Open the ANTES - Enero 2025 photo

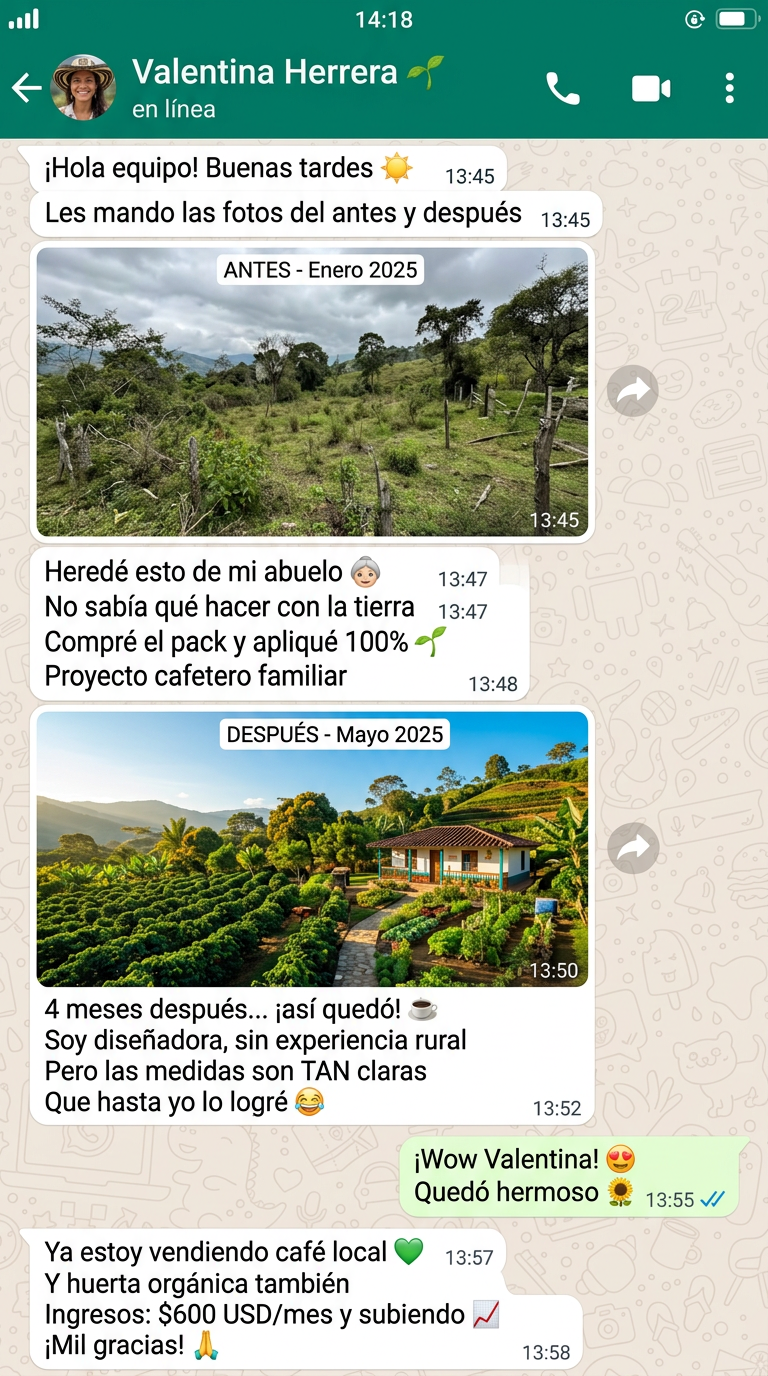(312, 392)
